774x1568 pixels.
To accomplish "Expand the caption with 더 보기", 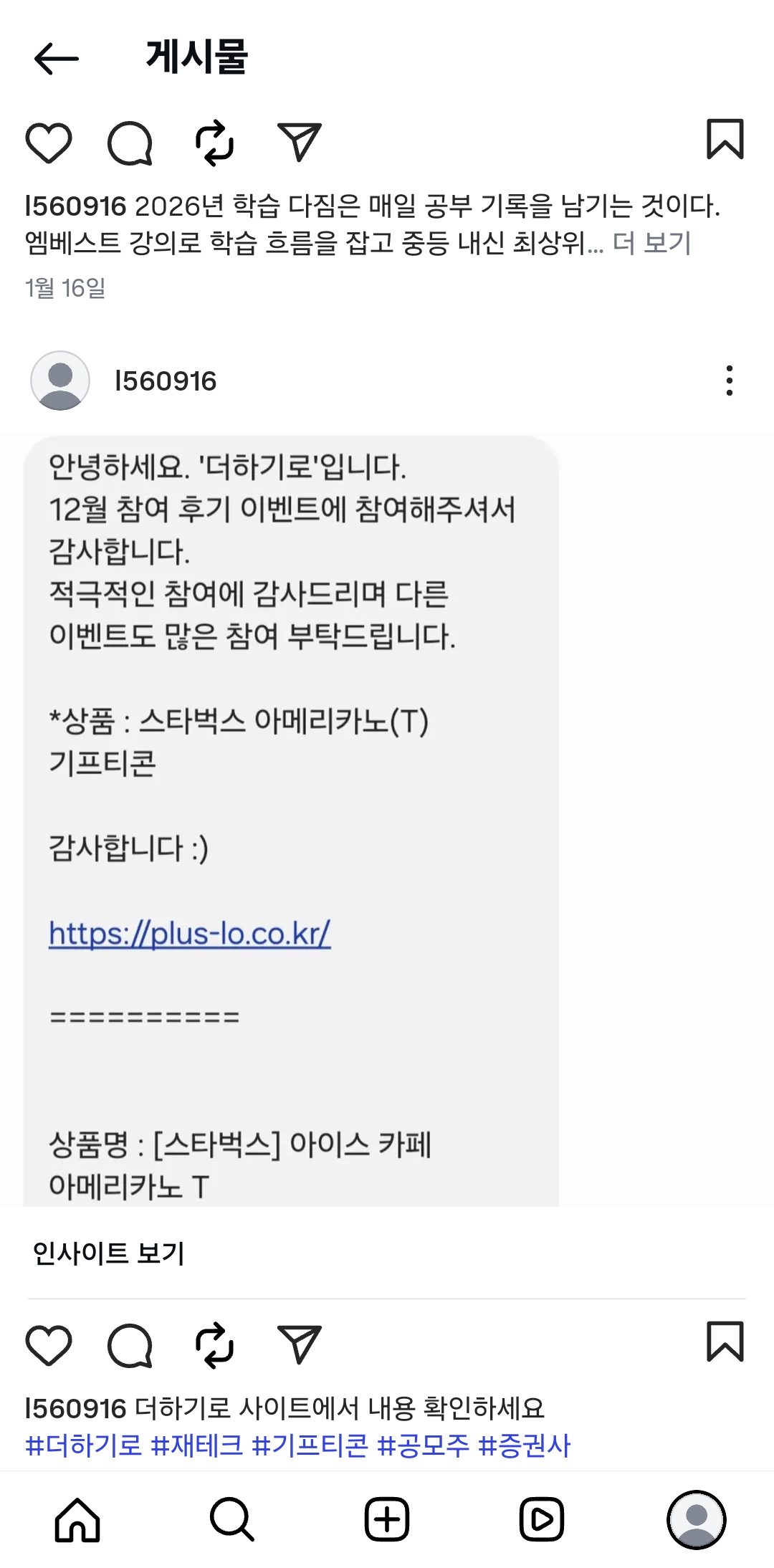I will pos(651,243).
